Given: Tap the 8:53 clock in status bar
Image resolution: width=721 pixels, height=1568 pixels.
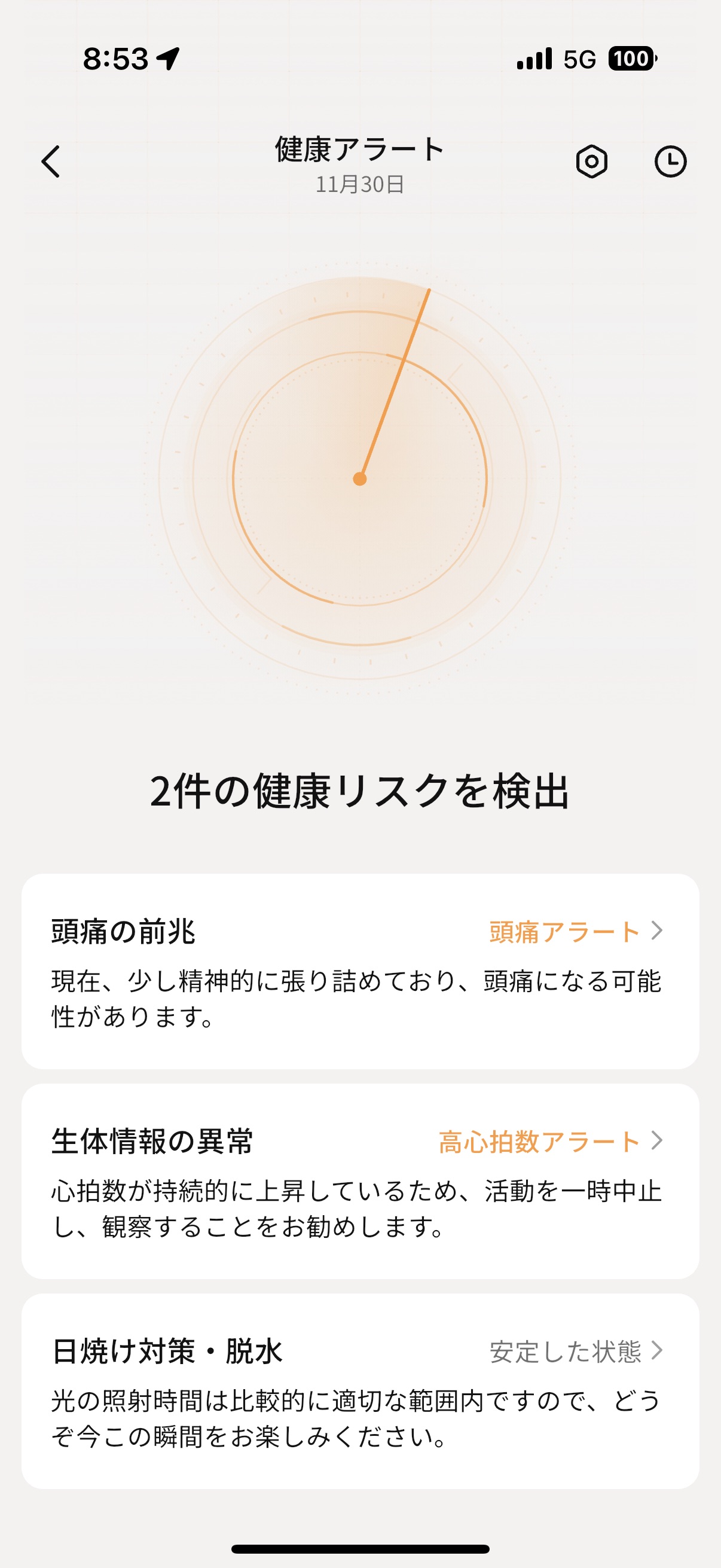Looking at the screenshot, I should coord(115,59).
